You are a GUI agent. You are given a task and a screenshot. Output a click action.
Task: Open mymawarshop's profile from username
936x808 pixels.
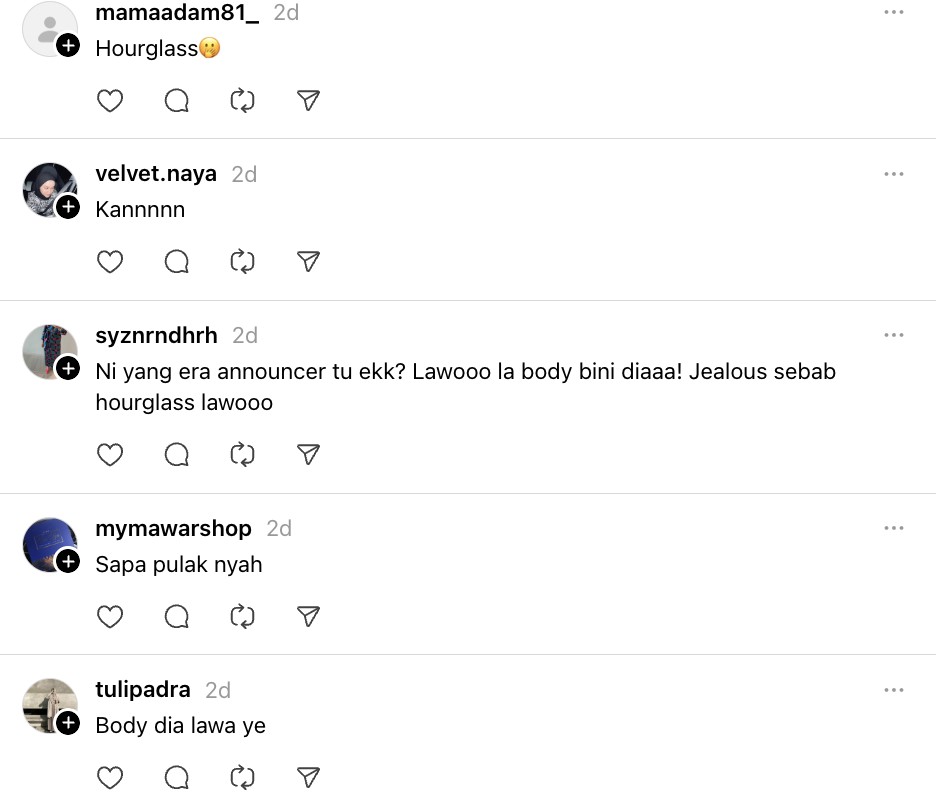coord(173,528)
